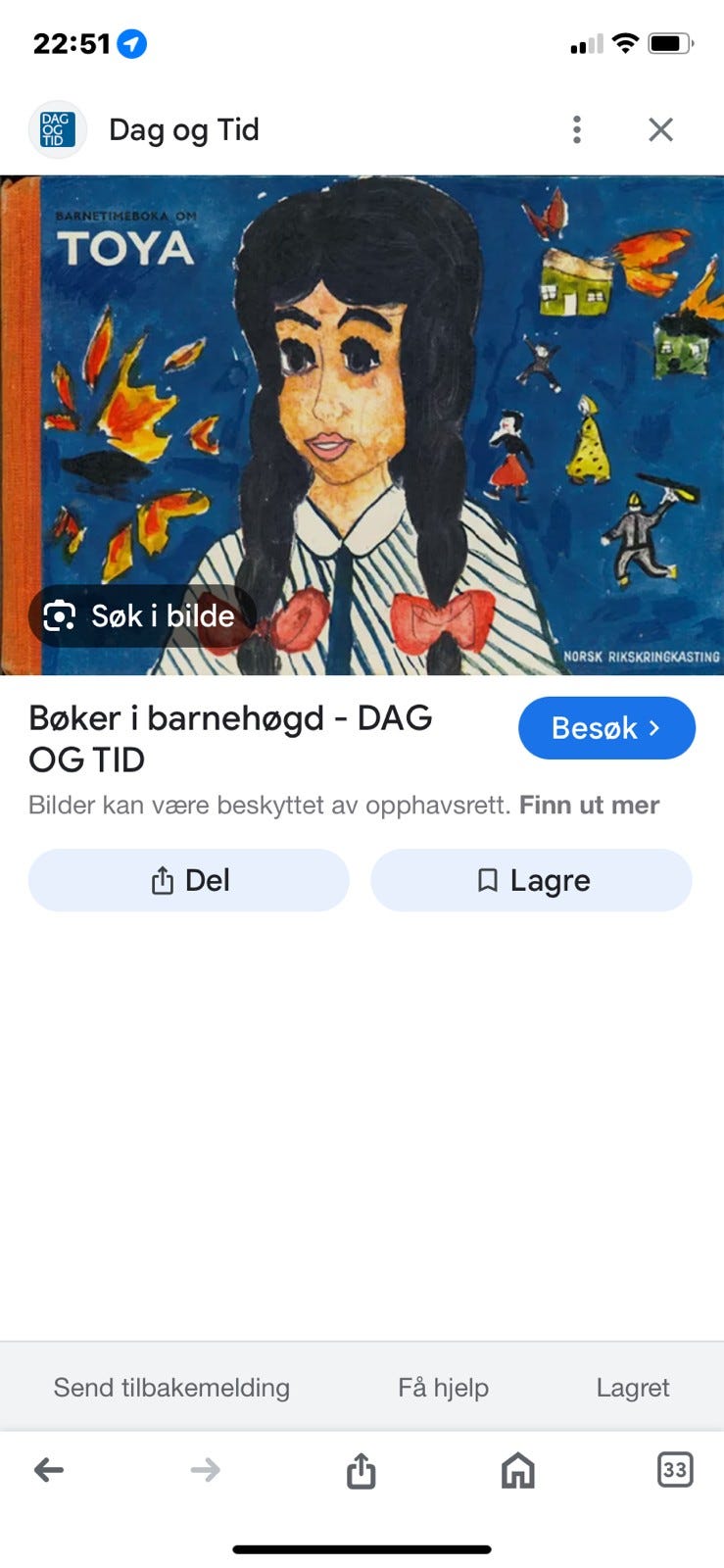Screen dimensions: 724x1568
Task: Tap the bookmark icon inside the Lagre button
Action: (487, 880)
